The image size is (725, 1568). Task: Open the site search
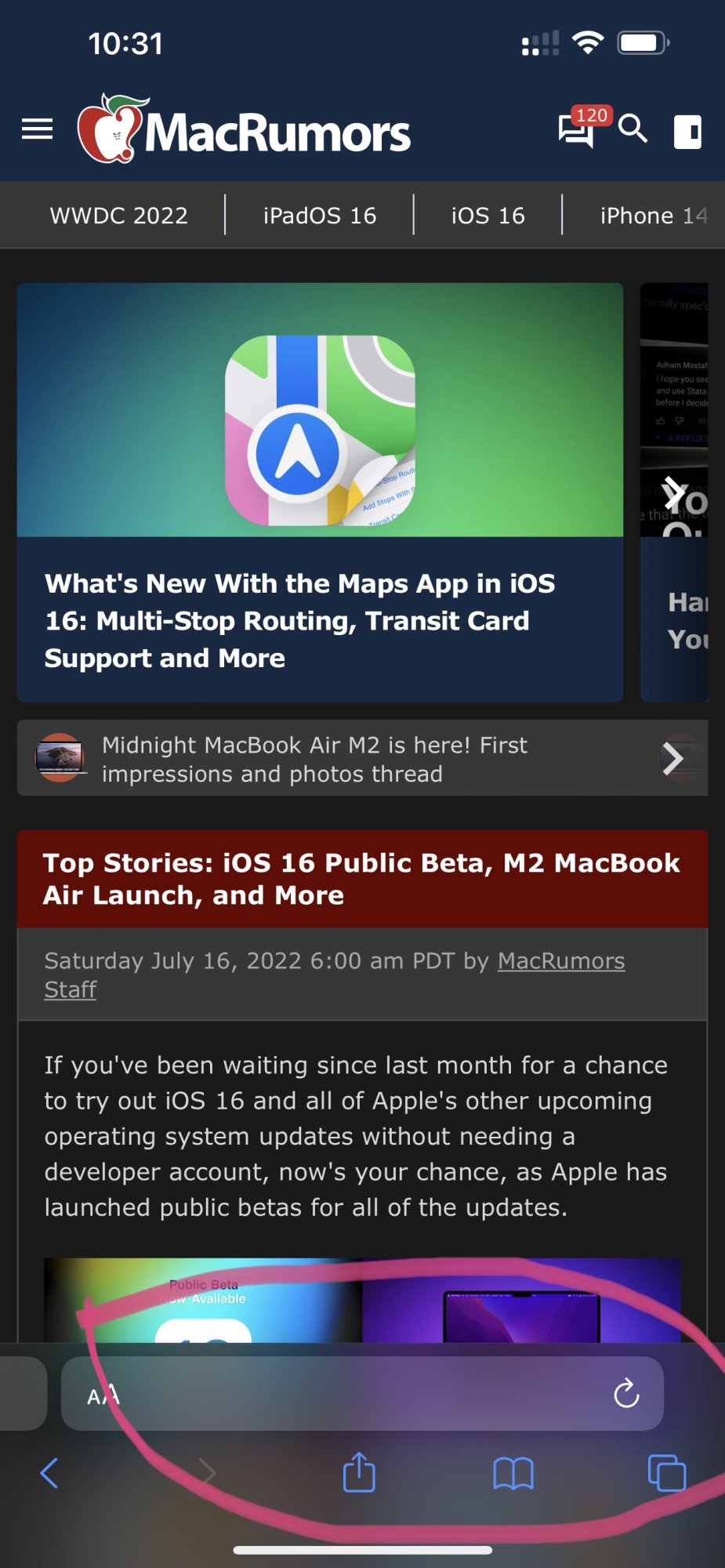coord(633,129)
